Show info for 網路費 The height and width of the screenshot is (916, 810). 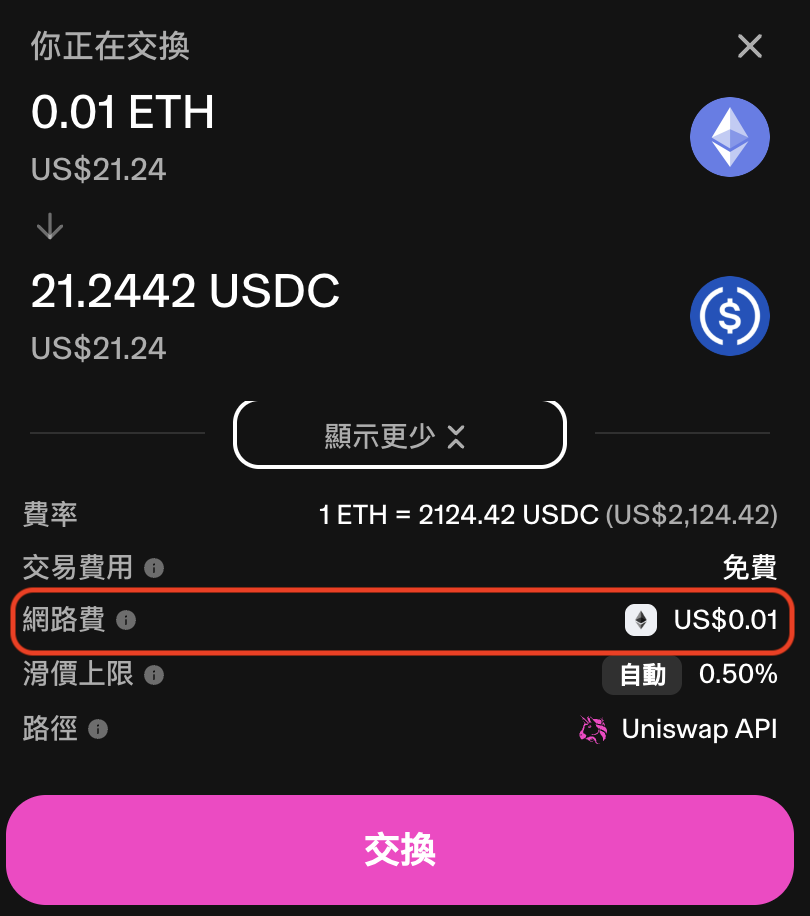[126, 620]
